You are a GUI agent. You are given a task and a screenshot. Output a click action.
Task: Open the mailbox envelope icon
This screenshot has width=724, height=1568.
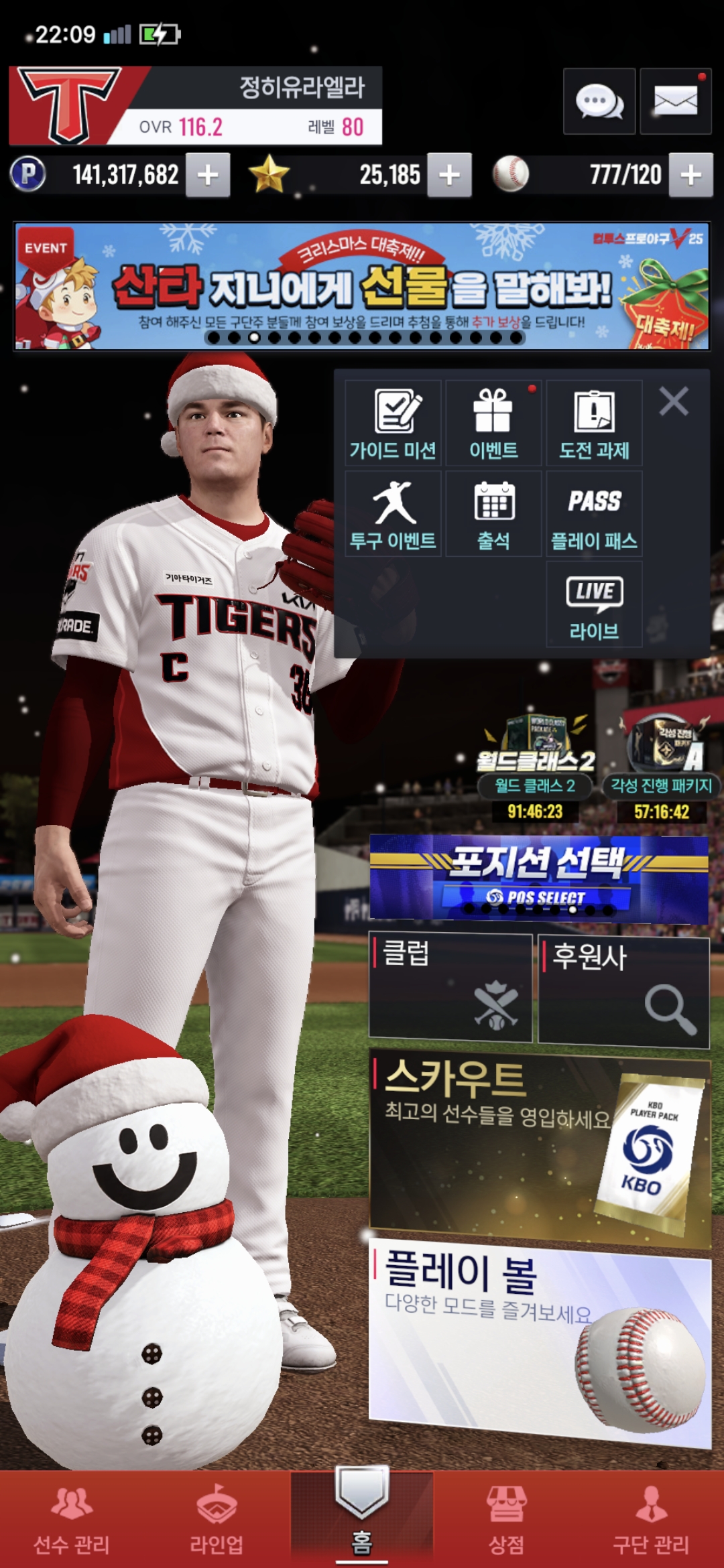[675, 102]
